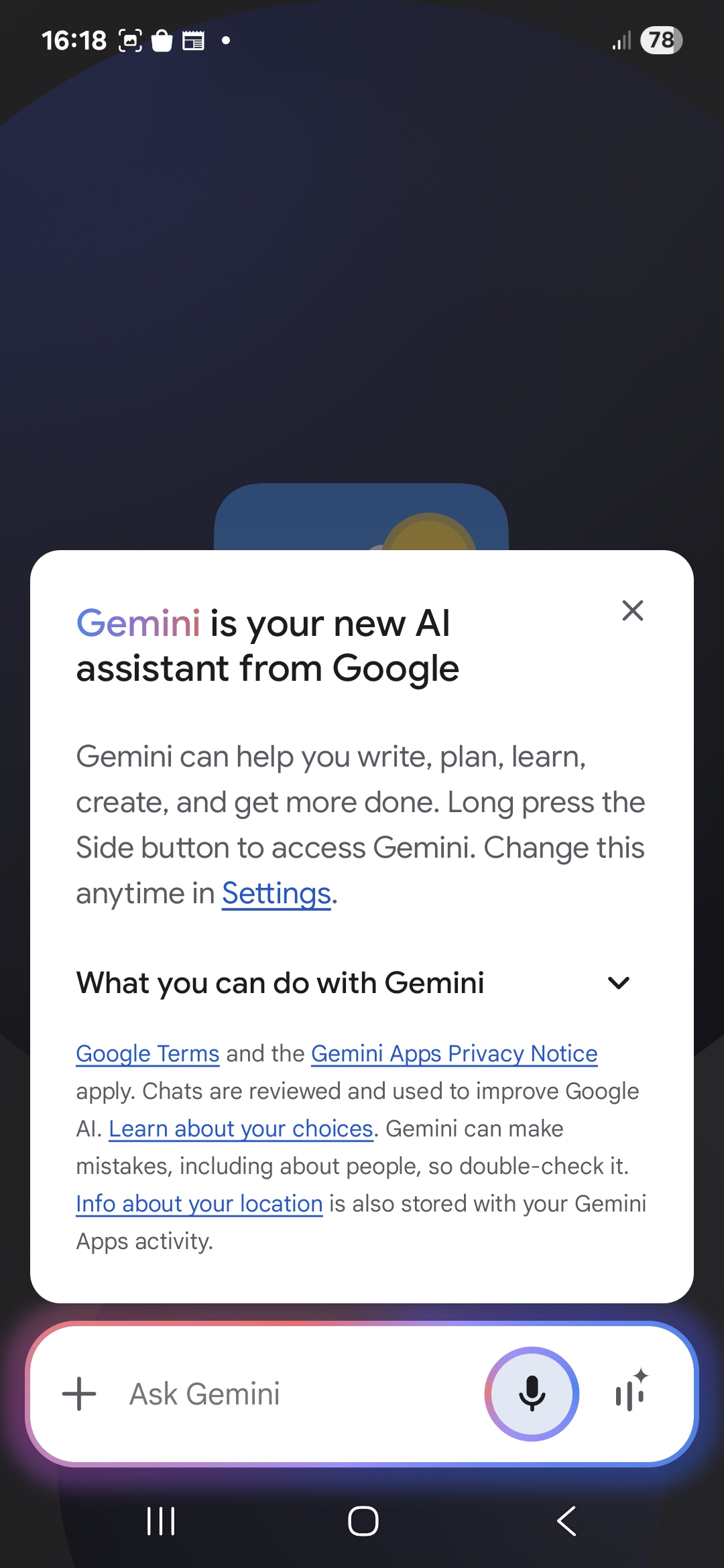Open the Settings link
The height and width of the screenshot is (1568, 724).
276,893
